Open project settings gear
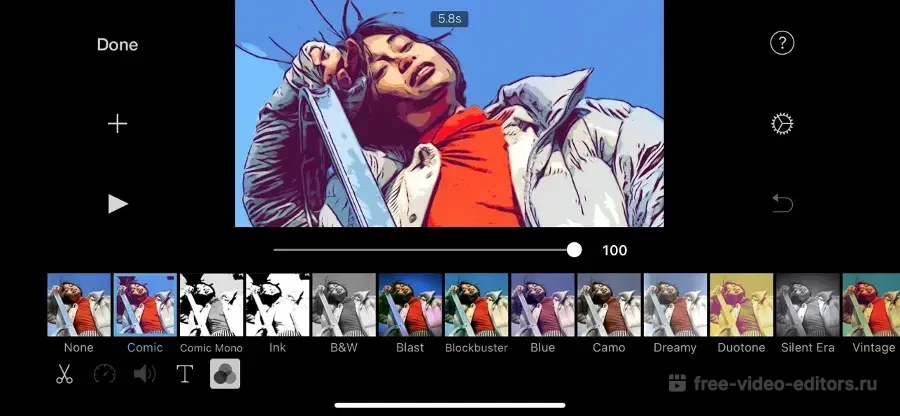The width and height of the screenshot is (900, 416). coord(781,124)
